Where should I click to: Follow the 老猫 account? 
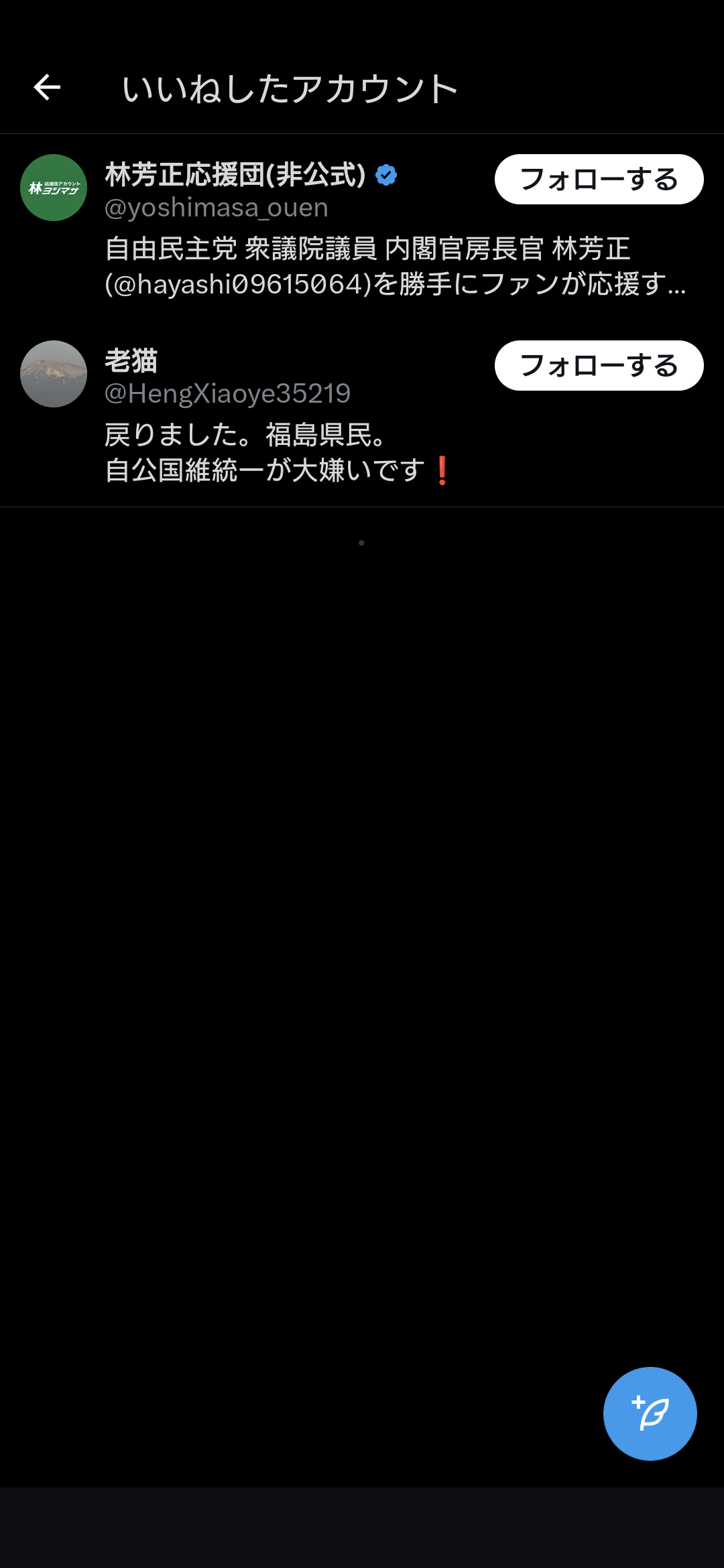[x=599, y=365]
